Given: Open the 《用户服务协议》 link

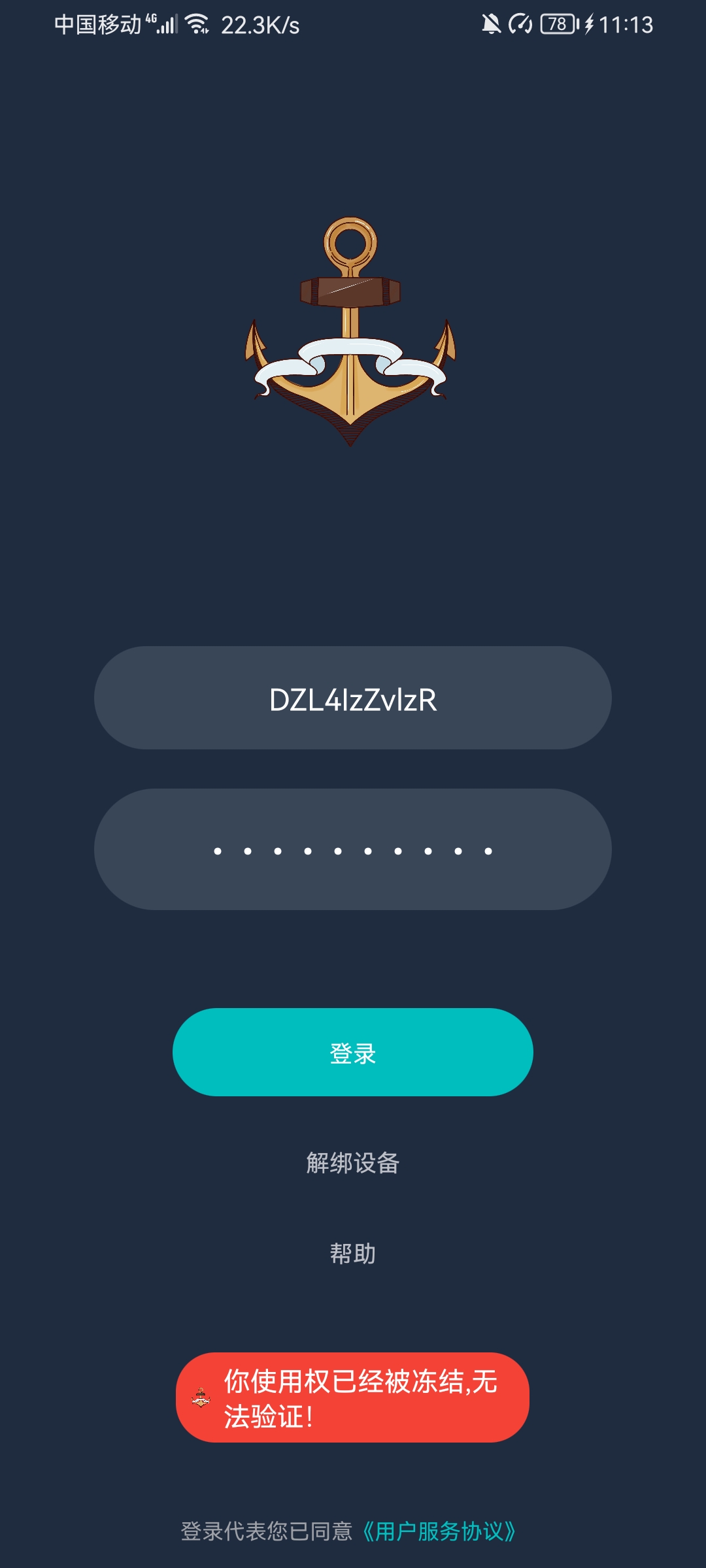Looking at the screenshot, I should (439, 1531).
